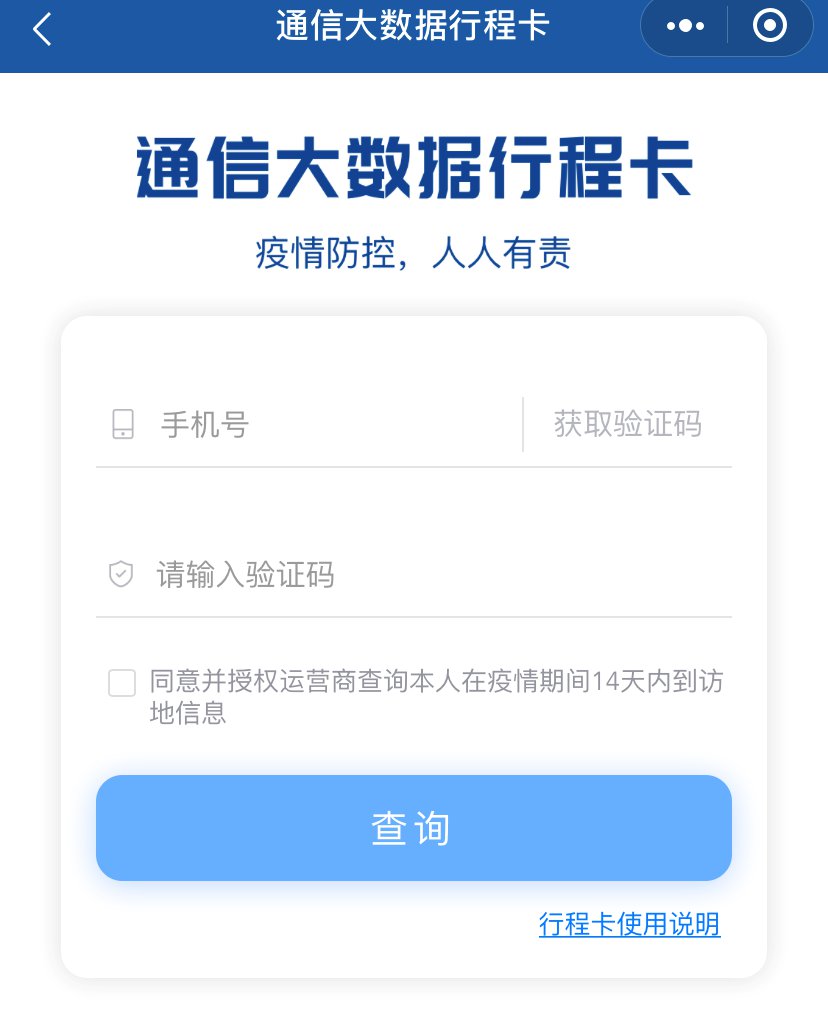Check the 同意并授权运营商查询 agreement box
Image resolution: width=828 pixels, height=1028 pixels.
(122, 684)
